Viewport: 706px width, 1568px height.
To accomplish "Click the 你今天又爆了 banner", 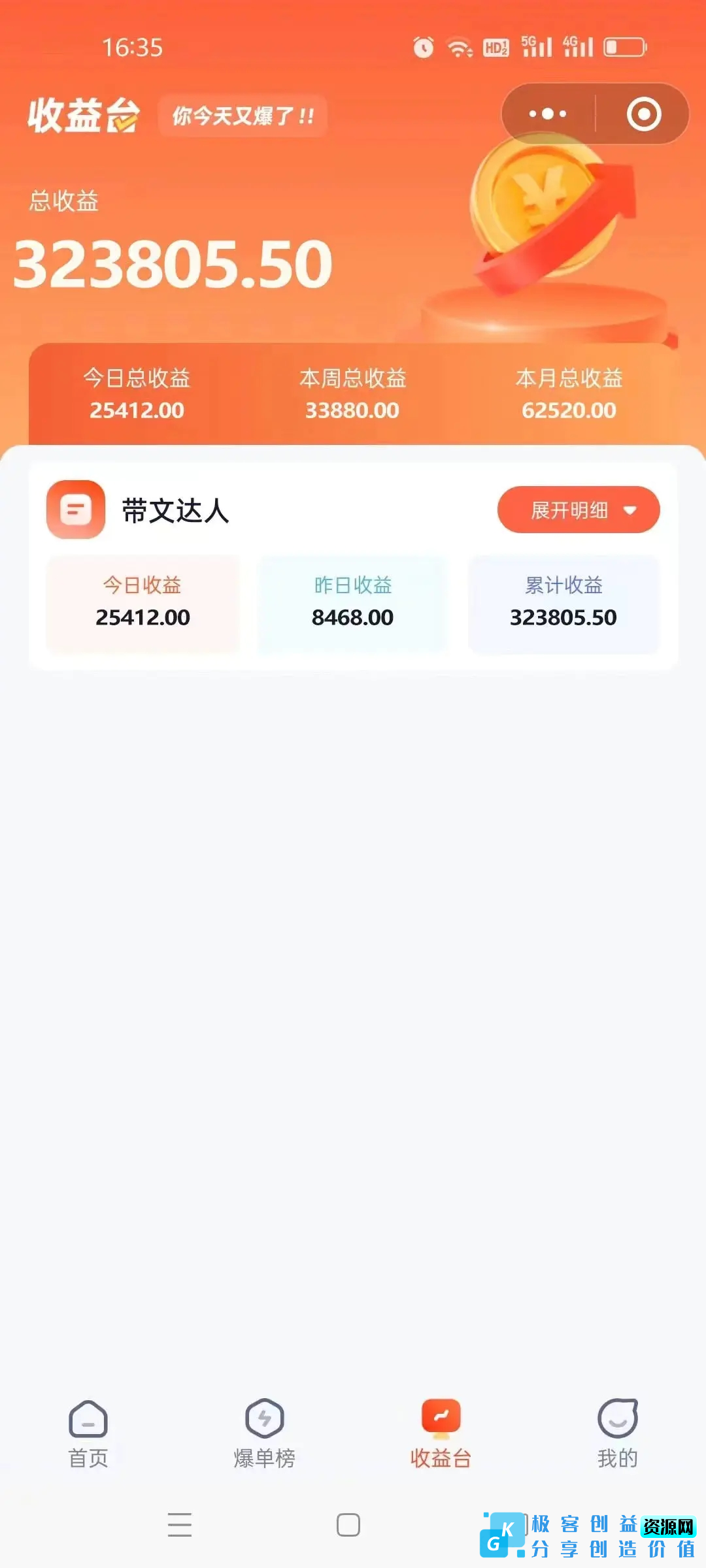I will pyautogui.click(x=243, y=116).
